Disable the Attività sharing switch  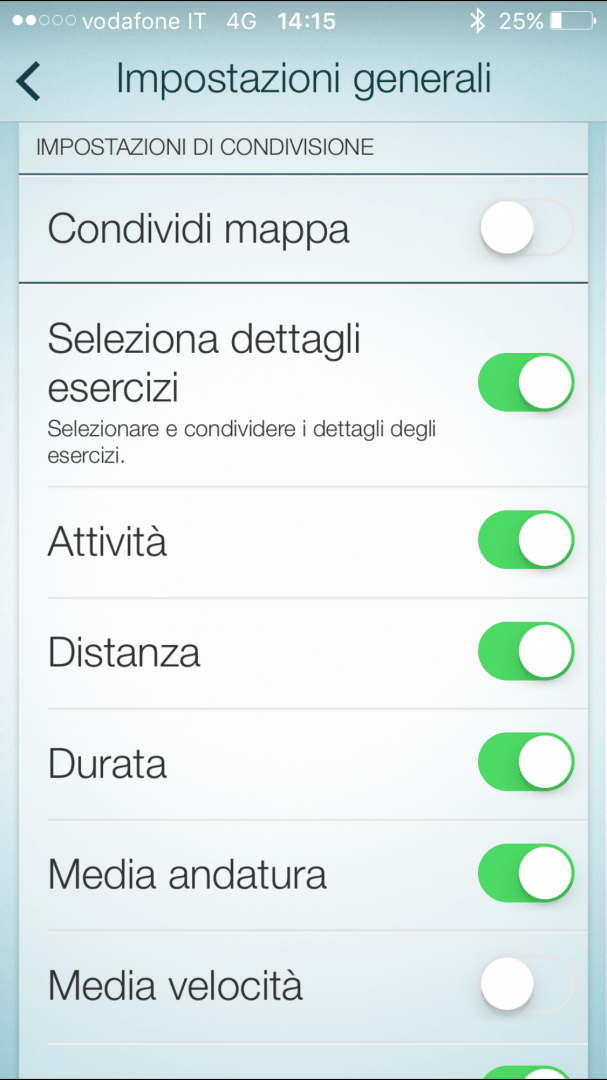(525, 541)
